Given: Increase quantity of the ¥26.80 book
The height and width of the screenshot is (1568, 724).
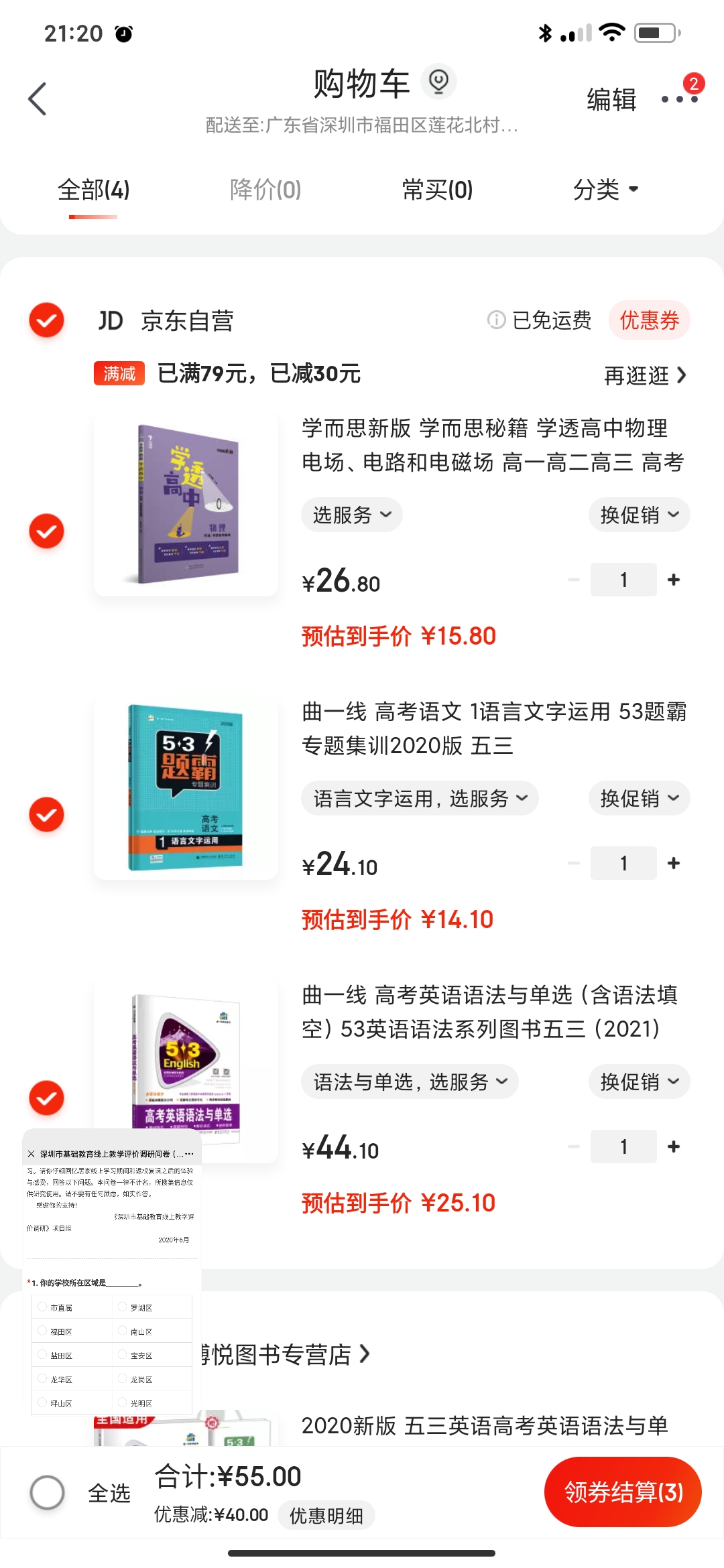Looking at the screenshot, I should [674, 580].
